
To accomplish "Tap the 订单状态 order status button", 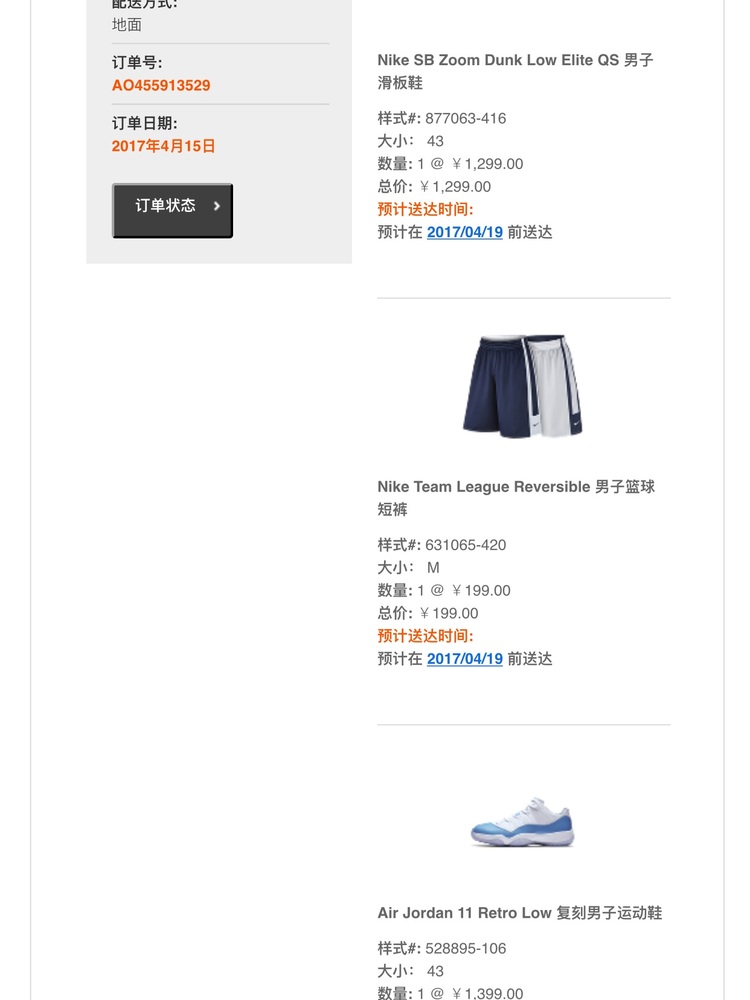I will (x=172, y=210).
